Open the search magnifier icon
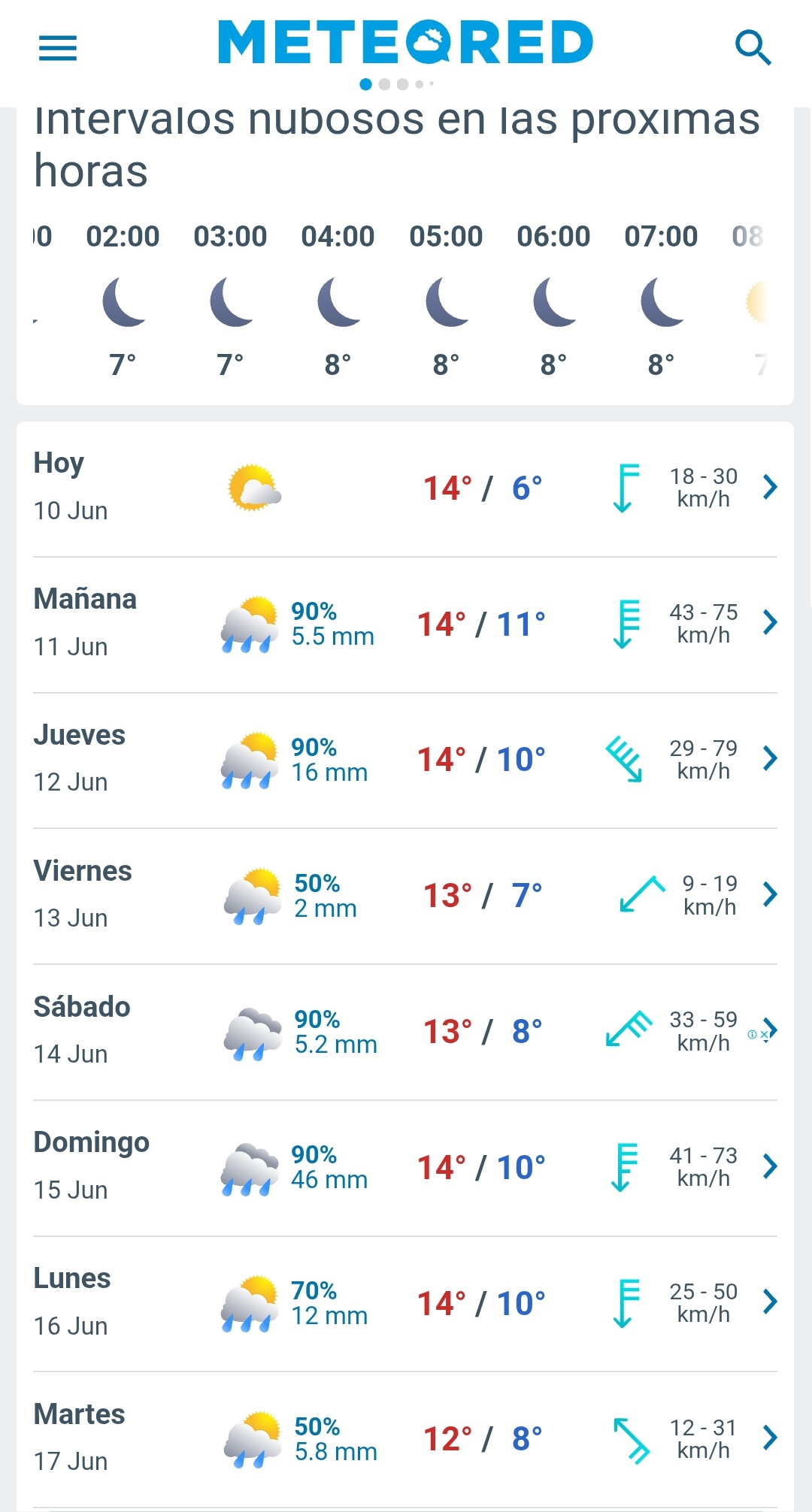This screenshot has width=812, height=1512. pos(753,48)
